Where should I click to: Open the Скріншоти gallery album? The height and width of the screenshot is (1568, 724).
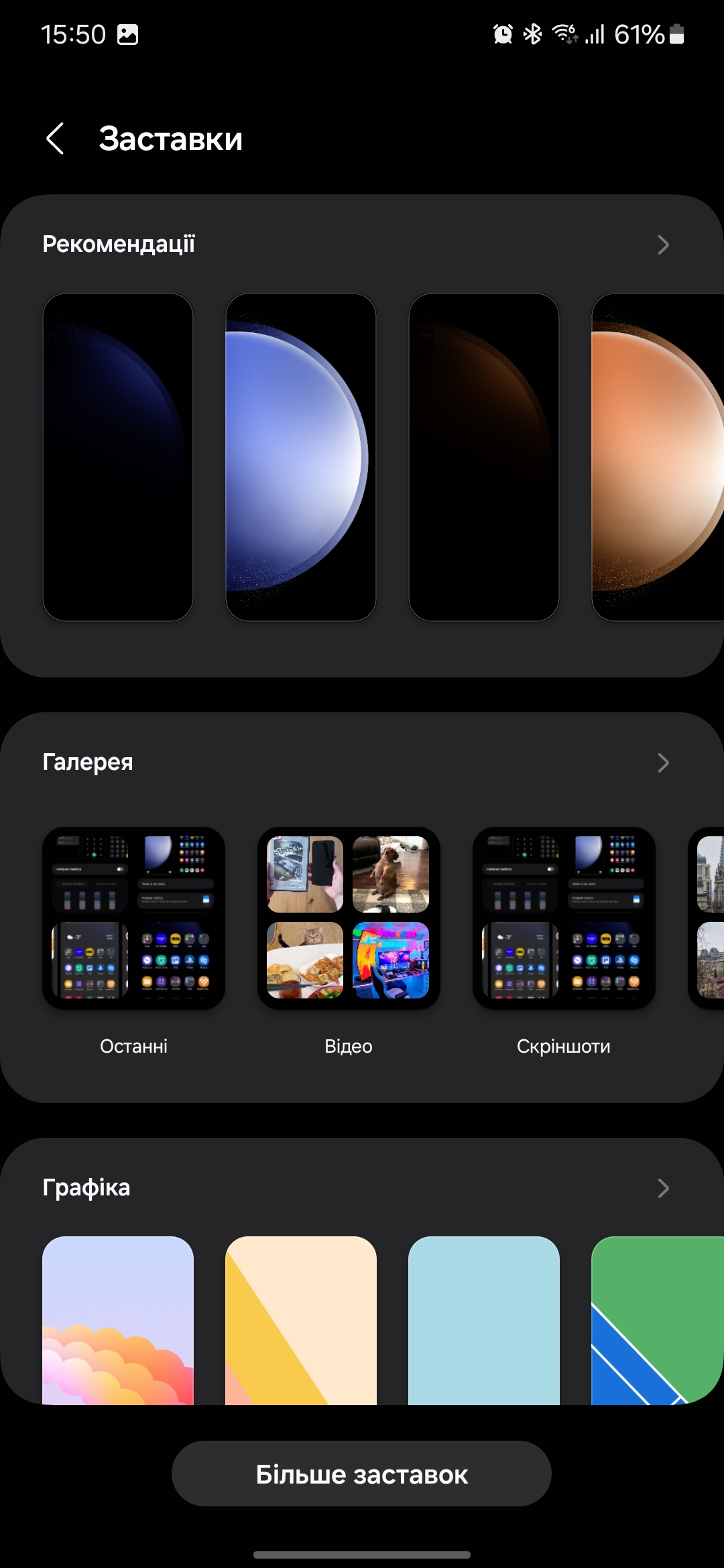(x=564, y=918)
